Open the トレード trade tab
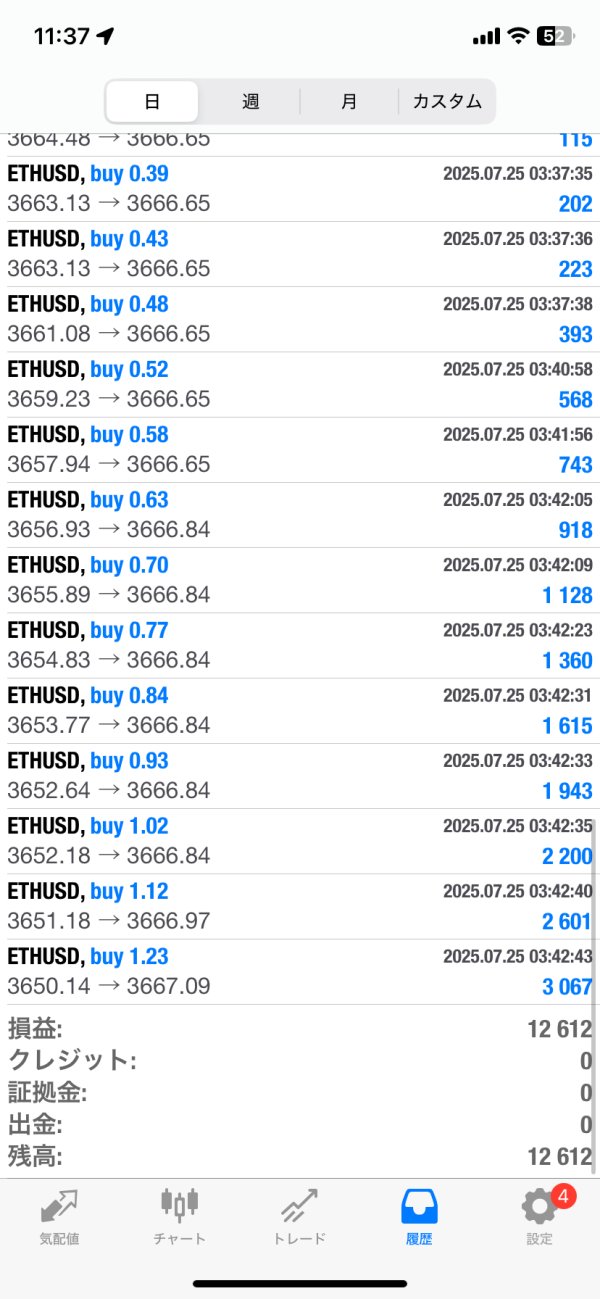600x1299 pixels. click(300, 1217)
